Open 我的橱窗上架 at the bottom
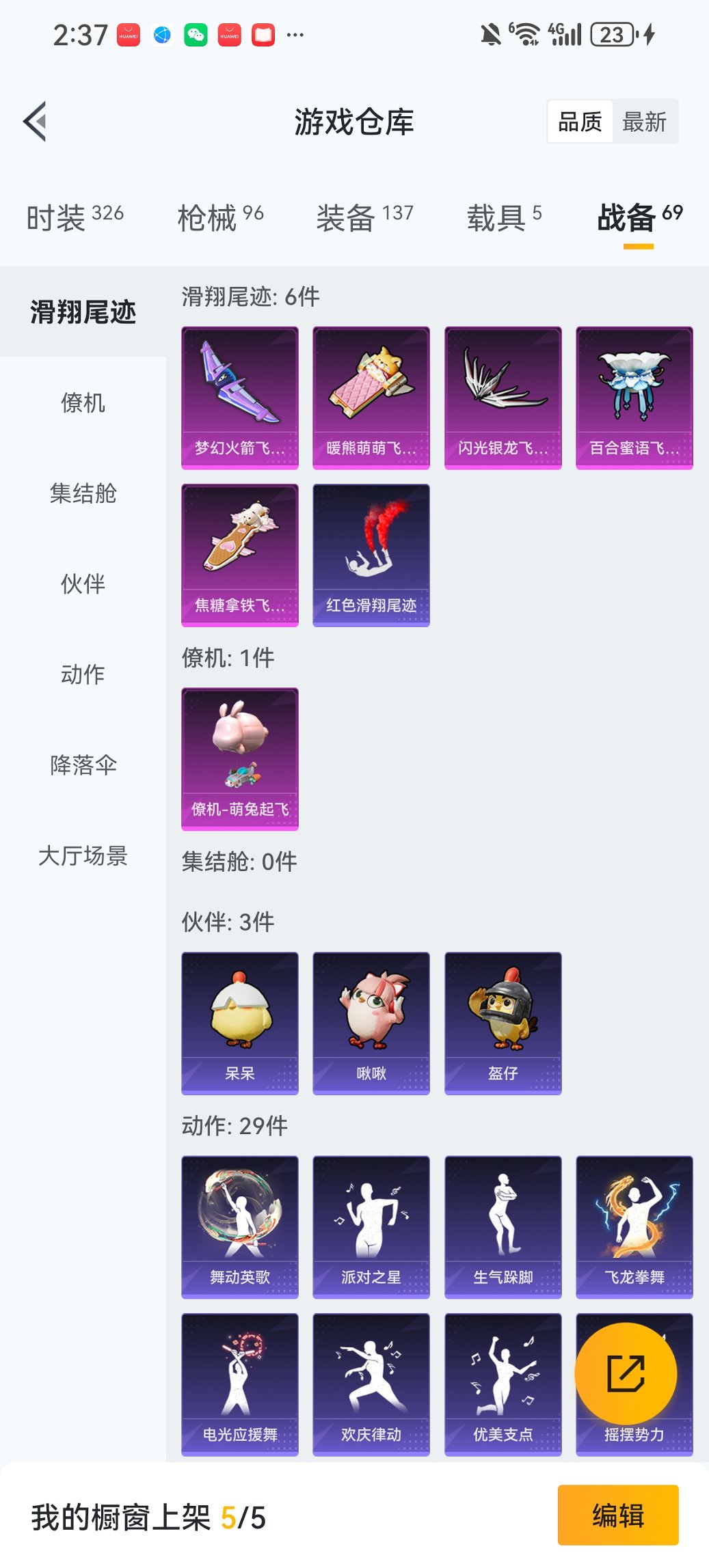The image size is (709, 1568). tap(147, 1514)
